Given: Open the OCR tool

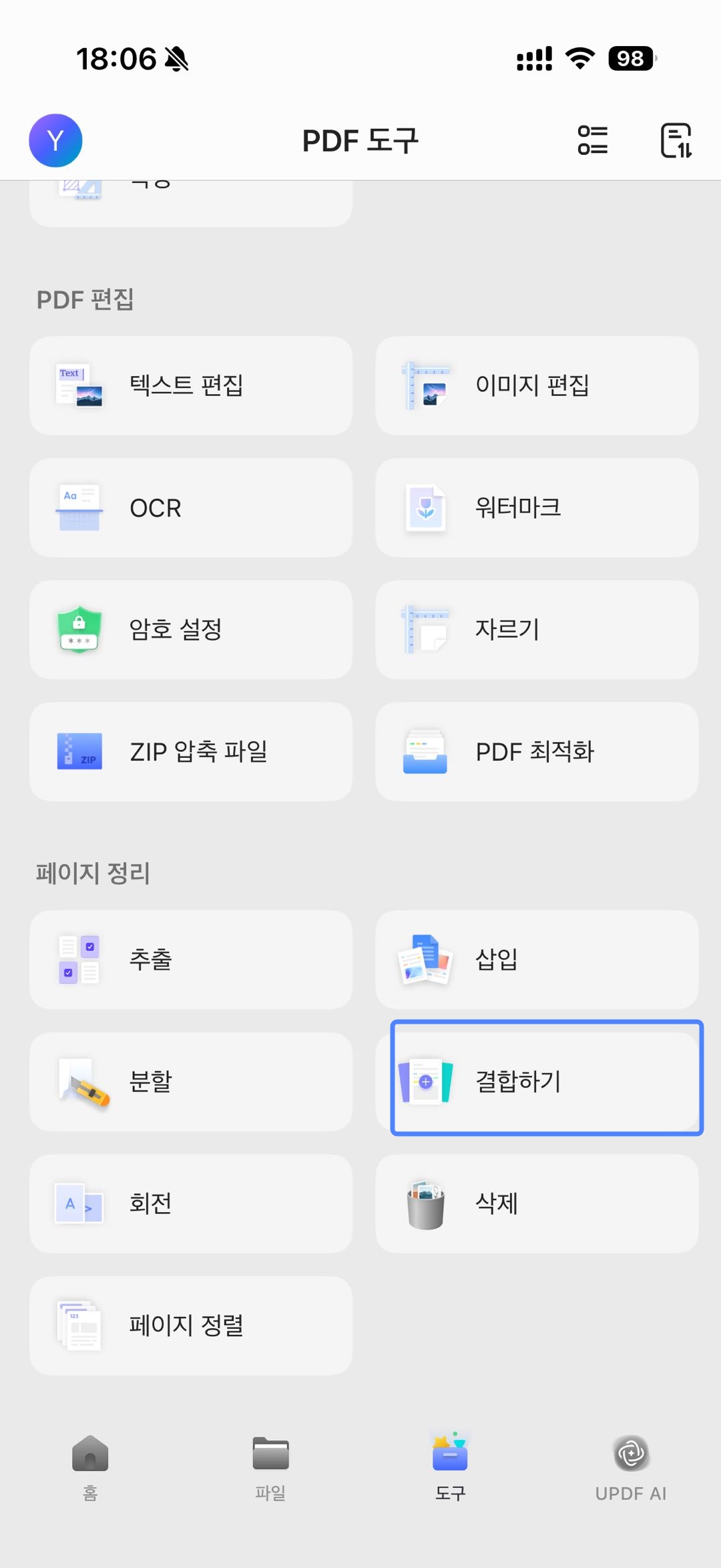Looking at the screenshot, I should point(189,508).
